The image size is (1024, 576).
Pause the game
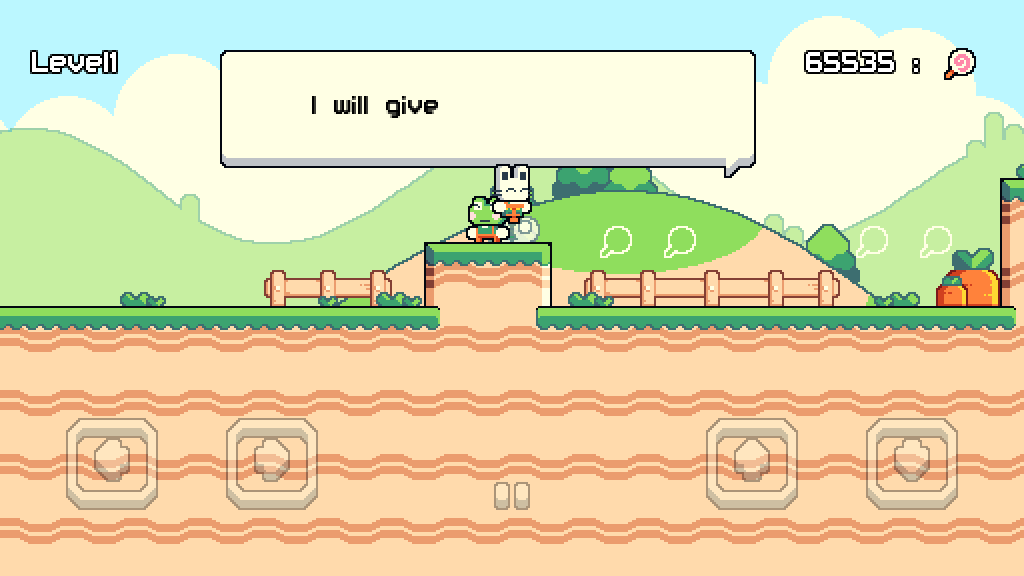512,495
